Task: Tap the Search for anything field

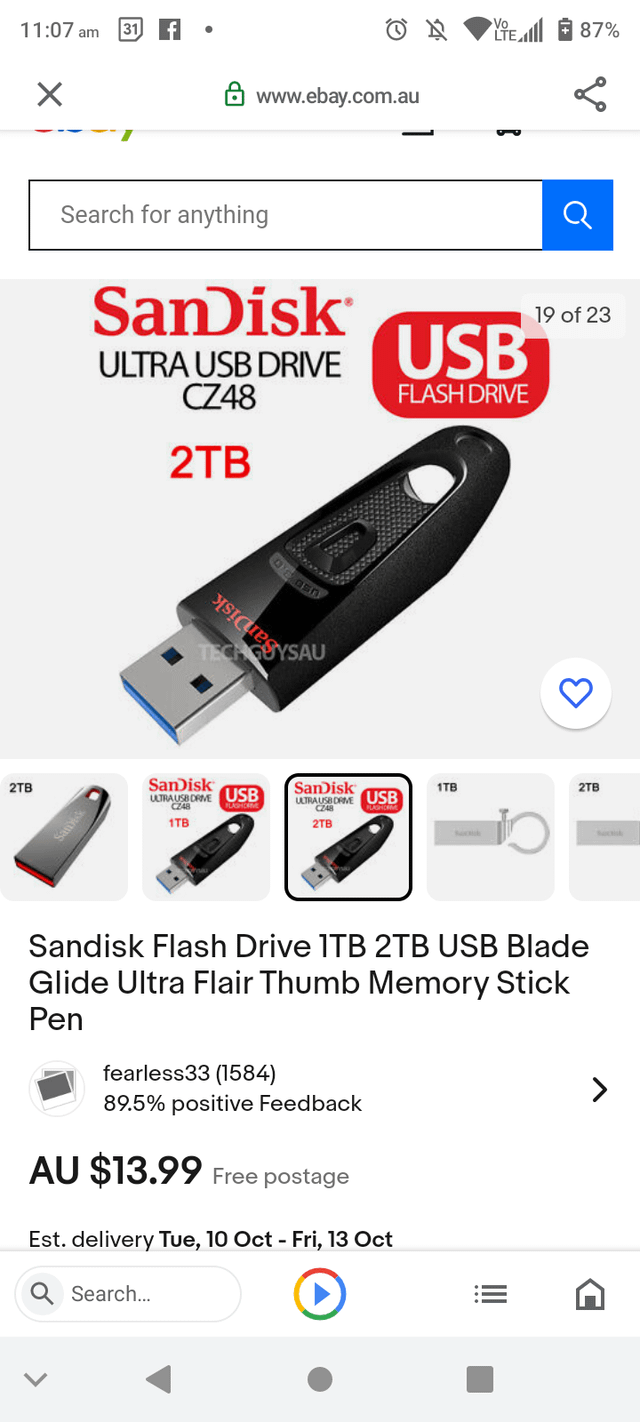Action: point(286,215)
